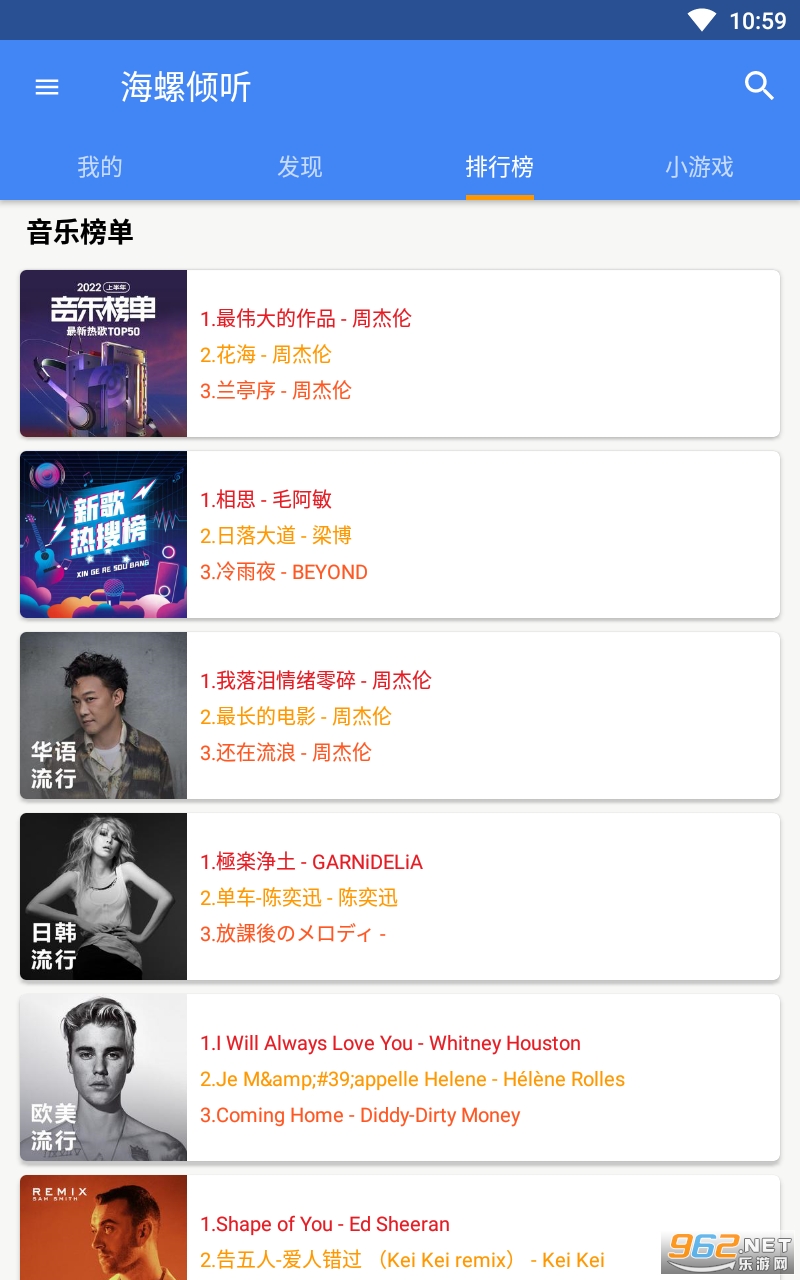Open the 2022 音乐榜单 TOP50 chart
This screenshot has height=1280, width=800.
[x=400, y=354]
